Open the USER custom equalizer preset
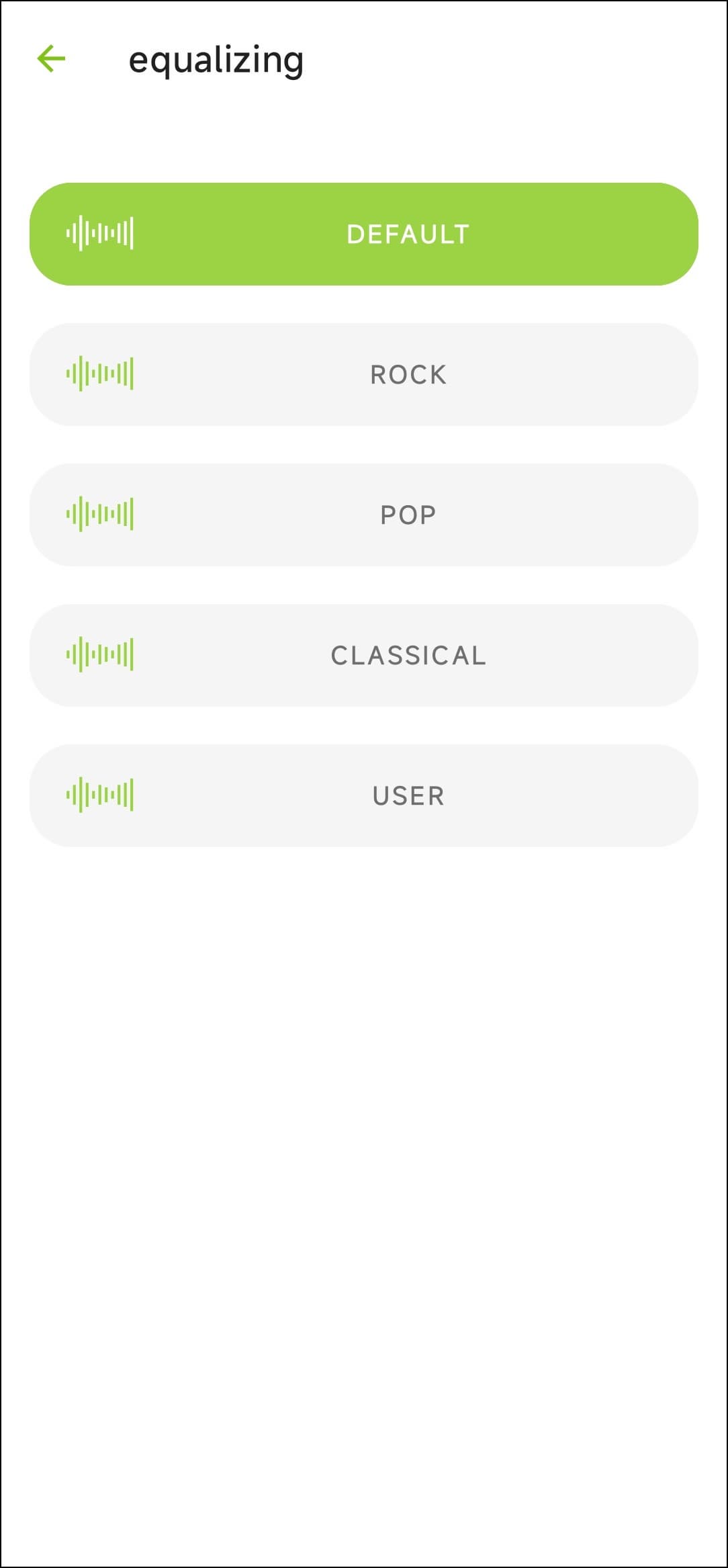Screen dimensions: 728x1568 364,796
